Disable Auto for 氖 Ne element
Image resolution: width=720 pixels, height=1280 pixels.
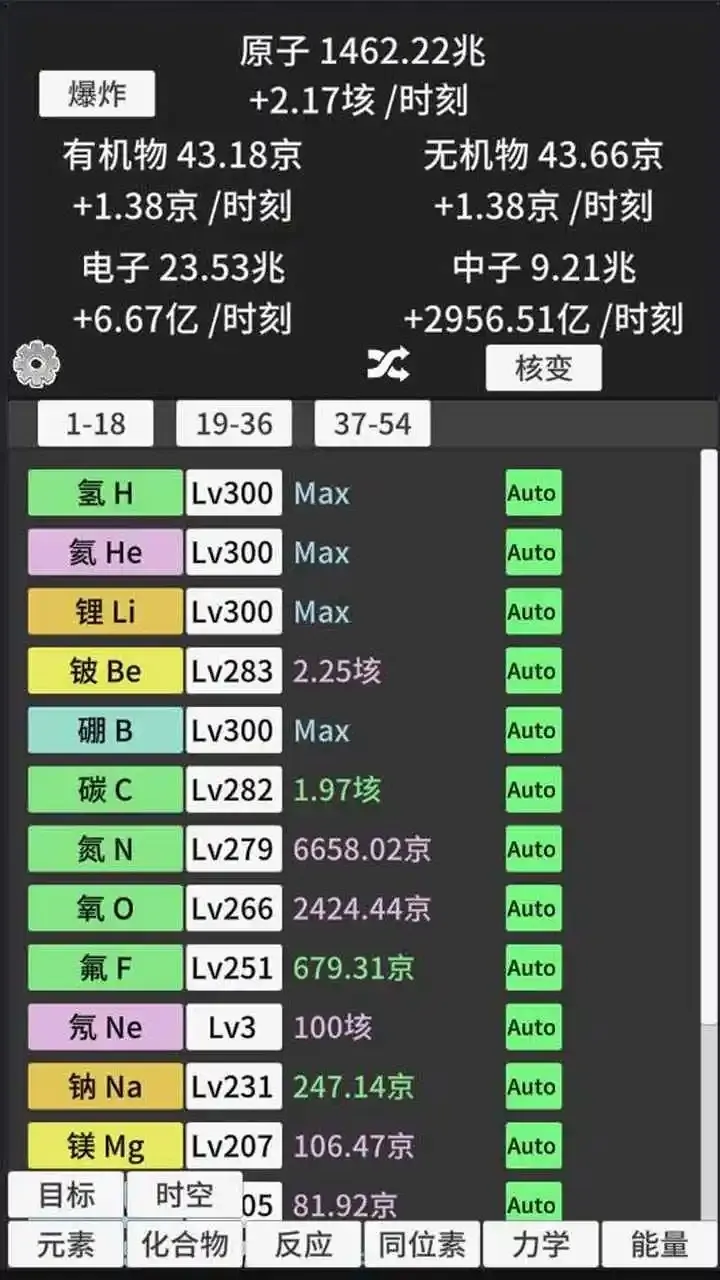pos(533,1027)
